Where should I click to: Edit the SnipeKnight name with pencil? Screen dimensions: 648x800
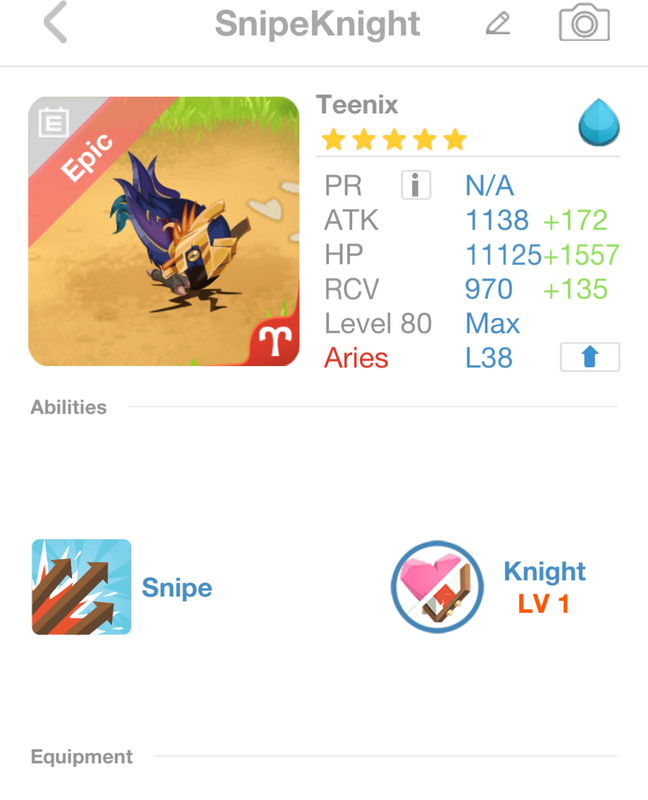[497, 23]
